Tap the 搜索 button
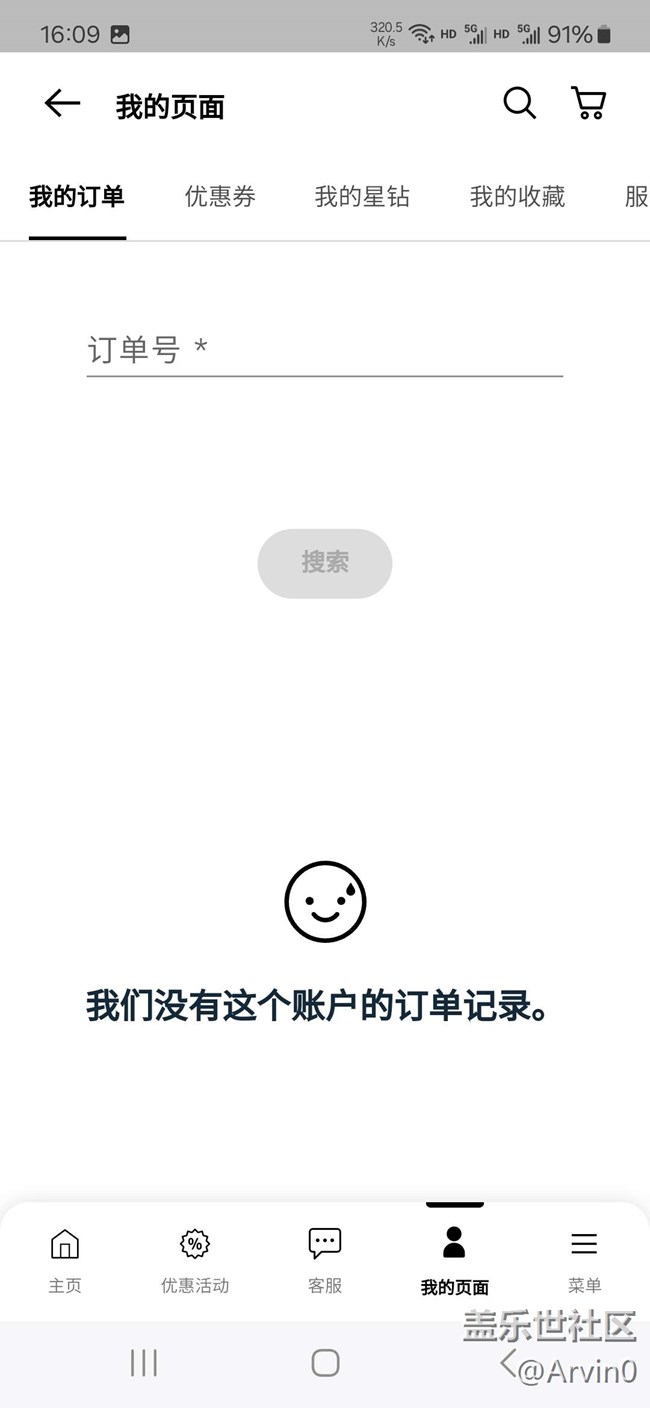This screenshot has height=1408, width=650. [325, 563]
